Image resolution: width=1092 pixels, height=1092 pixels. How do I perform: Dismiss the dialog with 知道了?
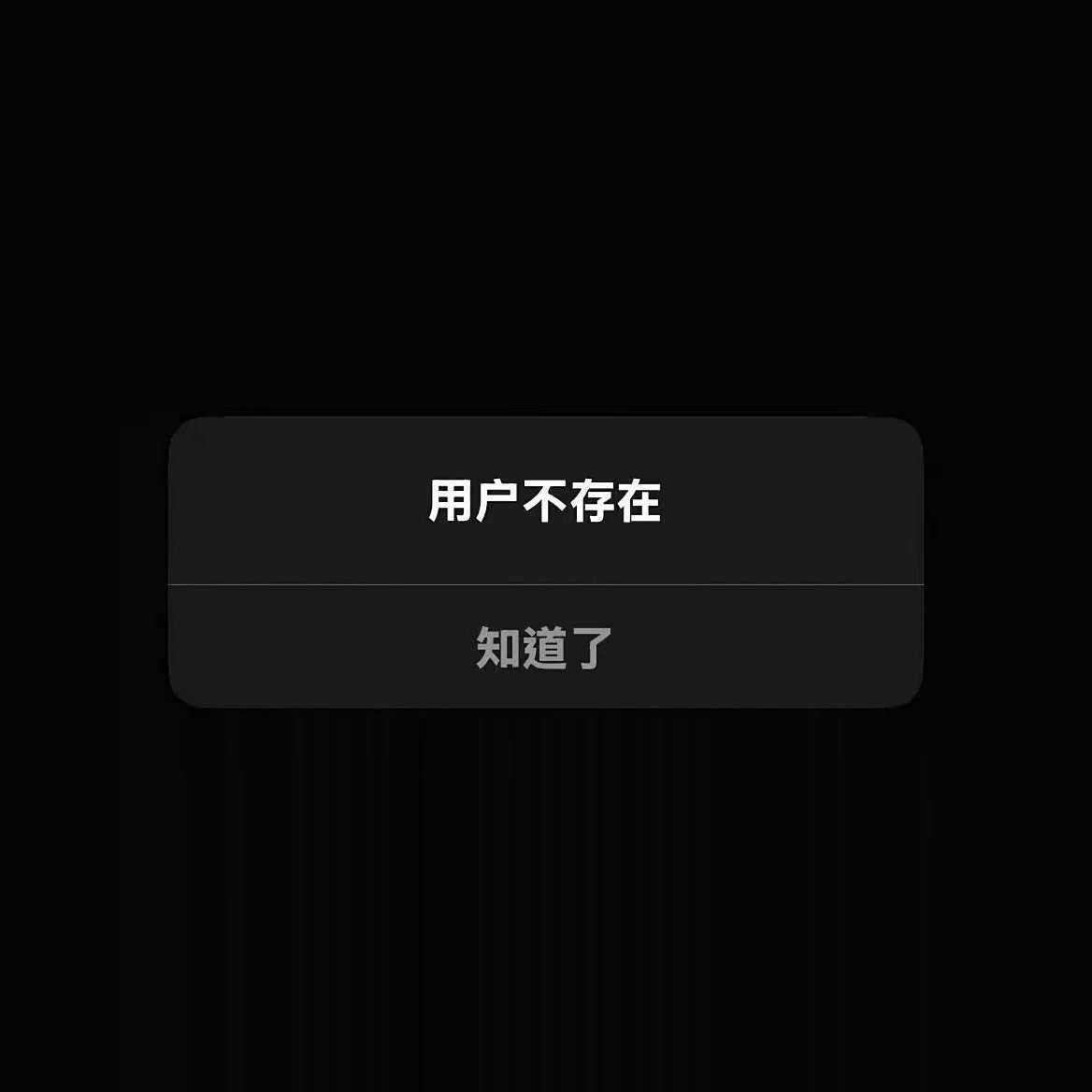coord(545,647)
